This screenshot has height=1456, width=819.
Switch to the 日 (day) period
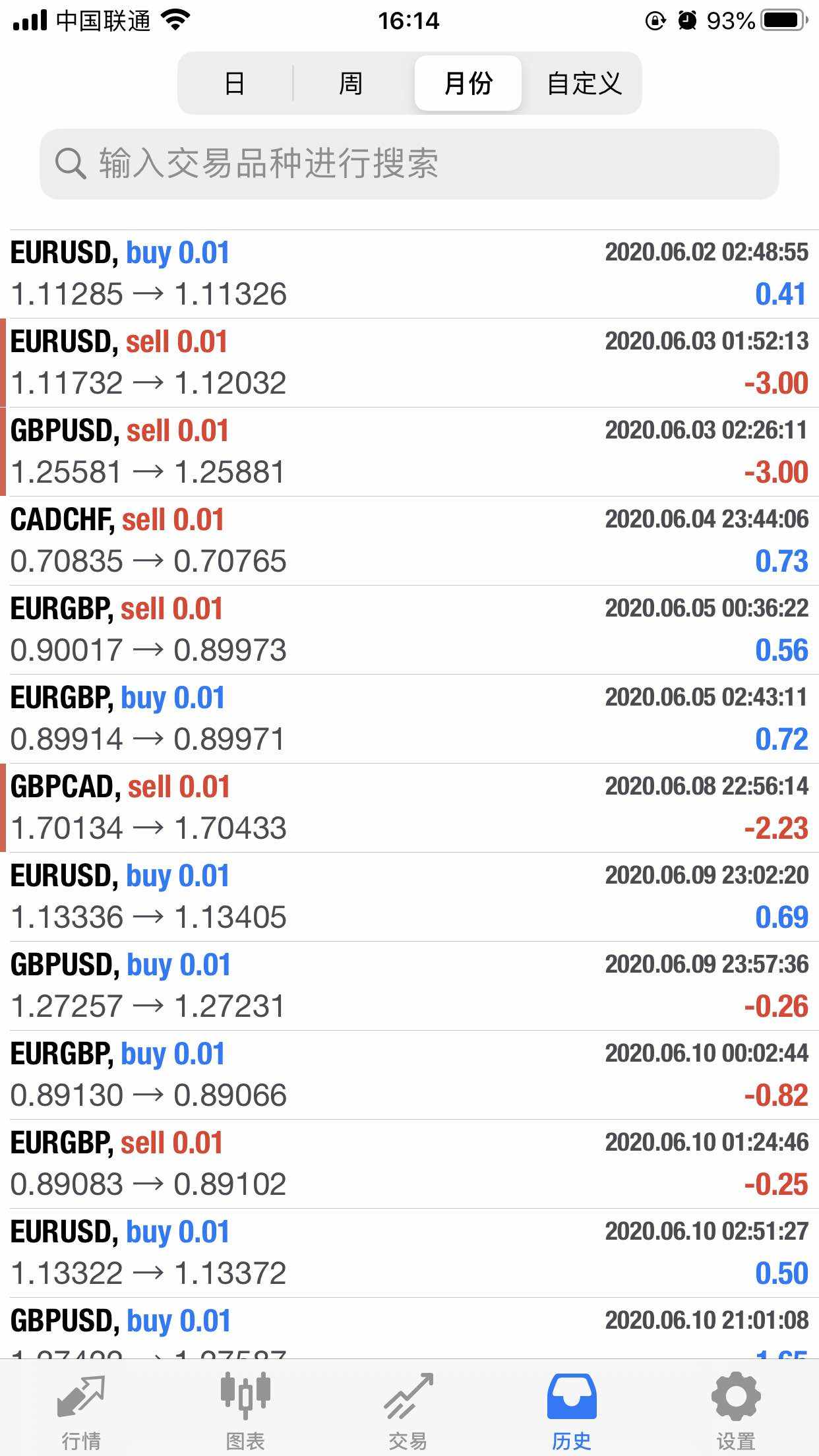[x=235, y=84]
